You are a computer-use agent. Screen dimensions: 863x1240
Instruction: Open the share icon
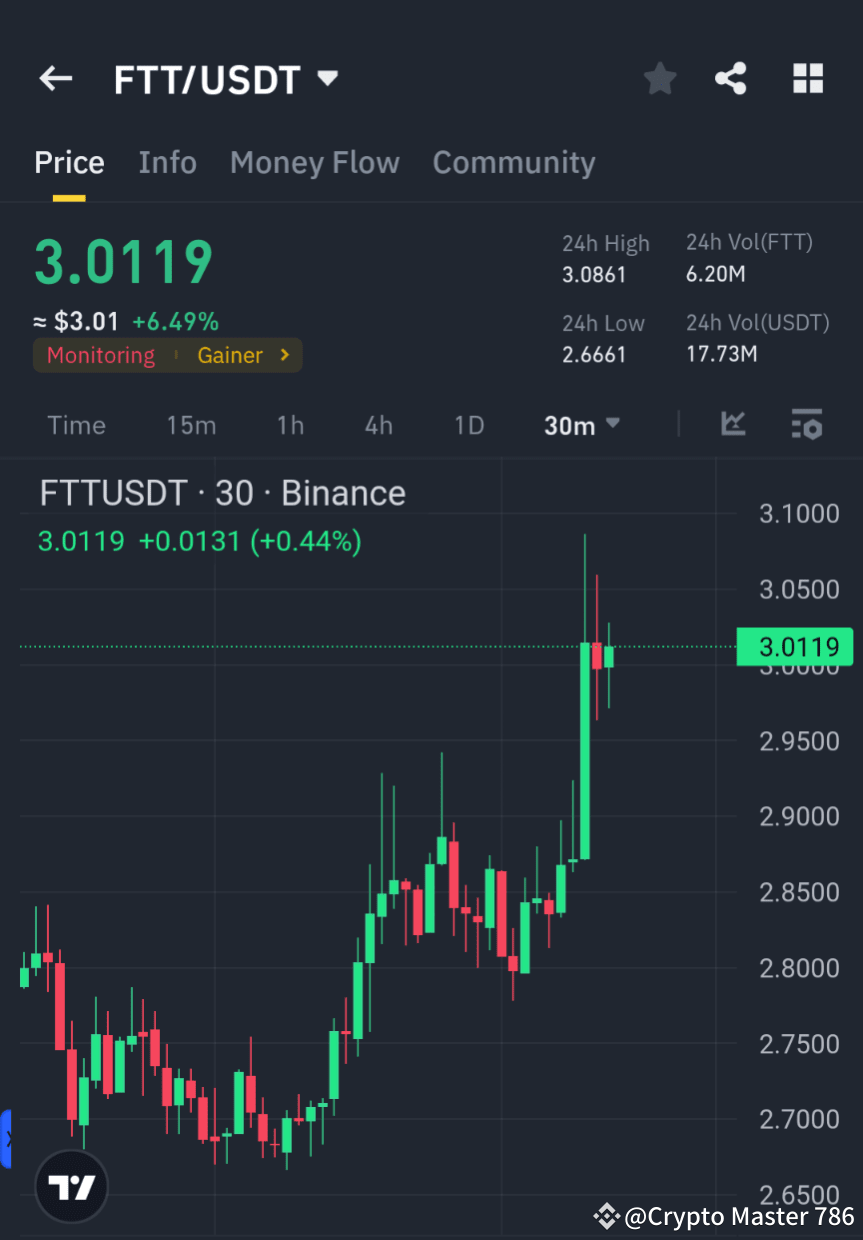coord(730,78)
